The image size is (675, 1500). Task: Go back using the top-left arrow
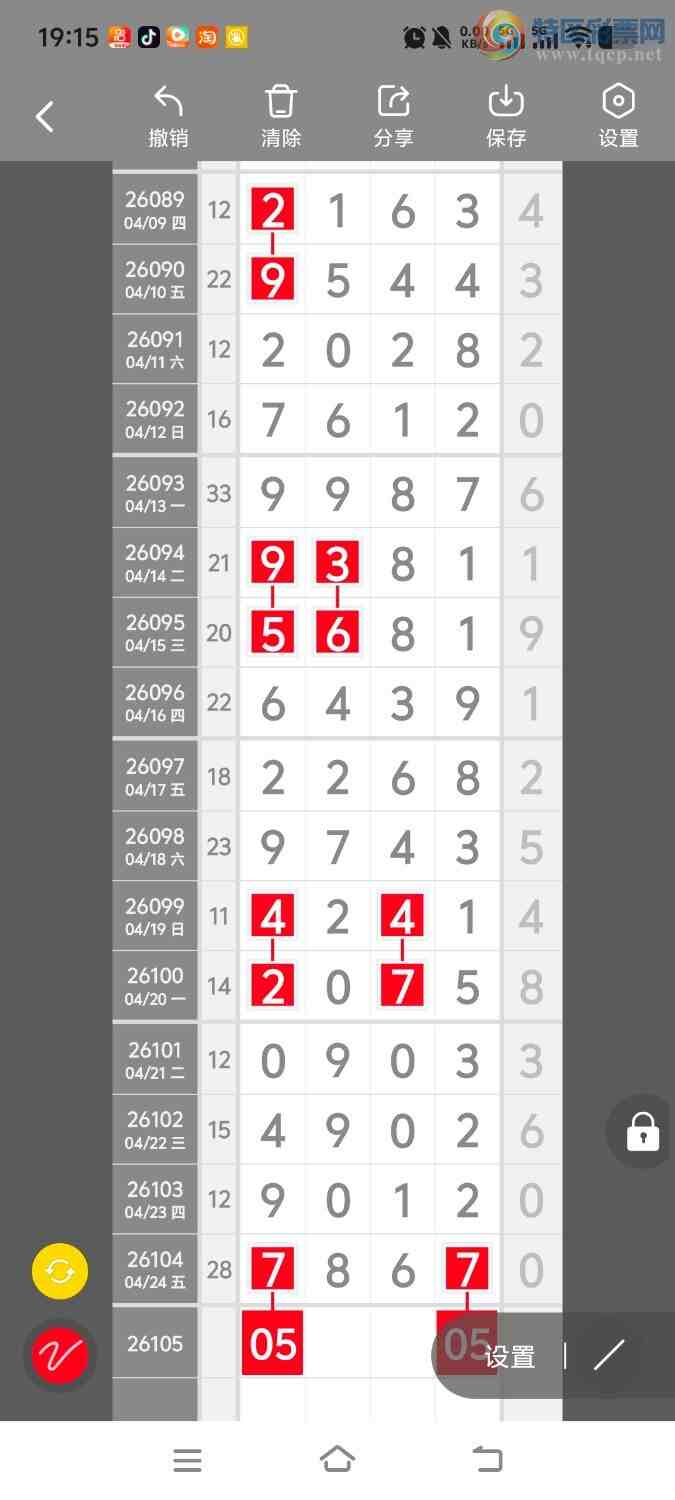click(x=45, y=117)
